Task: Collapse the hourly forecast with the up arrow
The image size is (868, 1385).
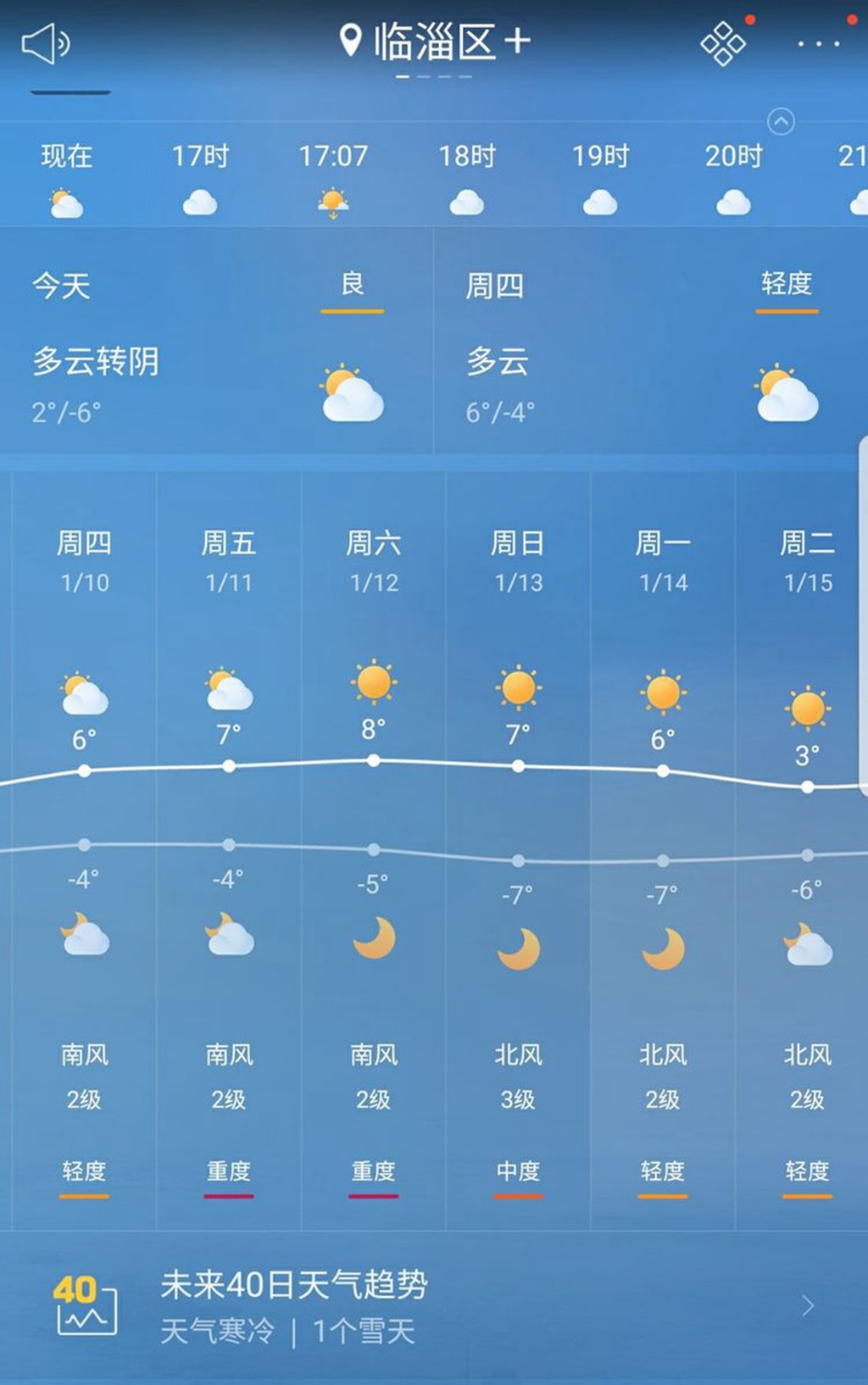Action: (781, 122)
